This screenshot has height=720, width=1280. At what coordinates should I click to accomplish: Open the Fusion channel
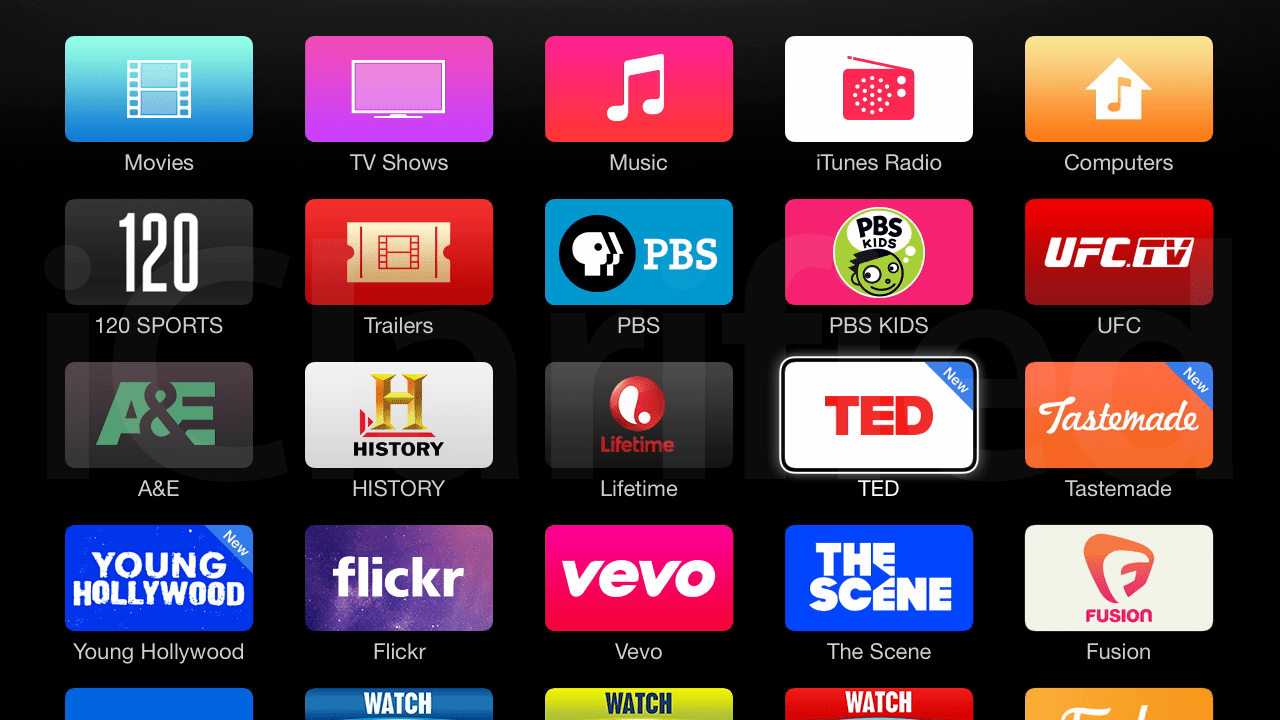(x=1119, y=578)
